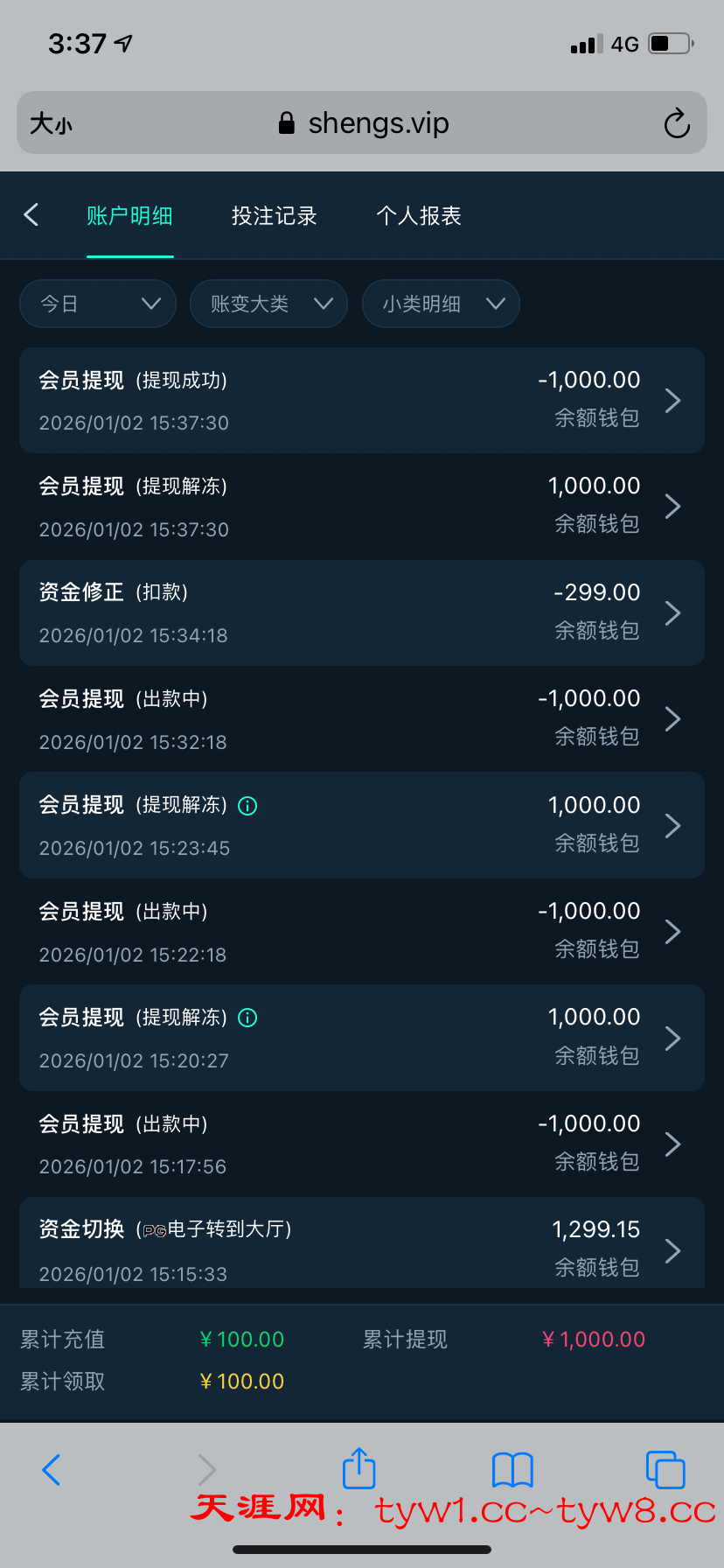
Task: Open the 账变大类 filter dropdown
Action: 268,304
